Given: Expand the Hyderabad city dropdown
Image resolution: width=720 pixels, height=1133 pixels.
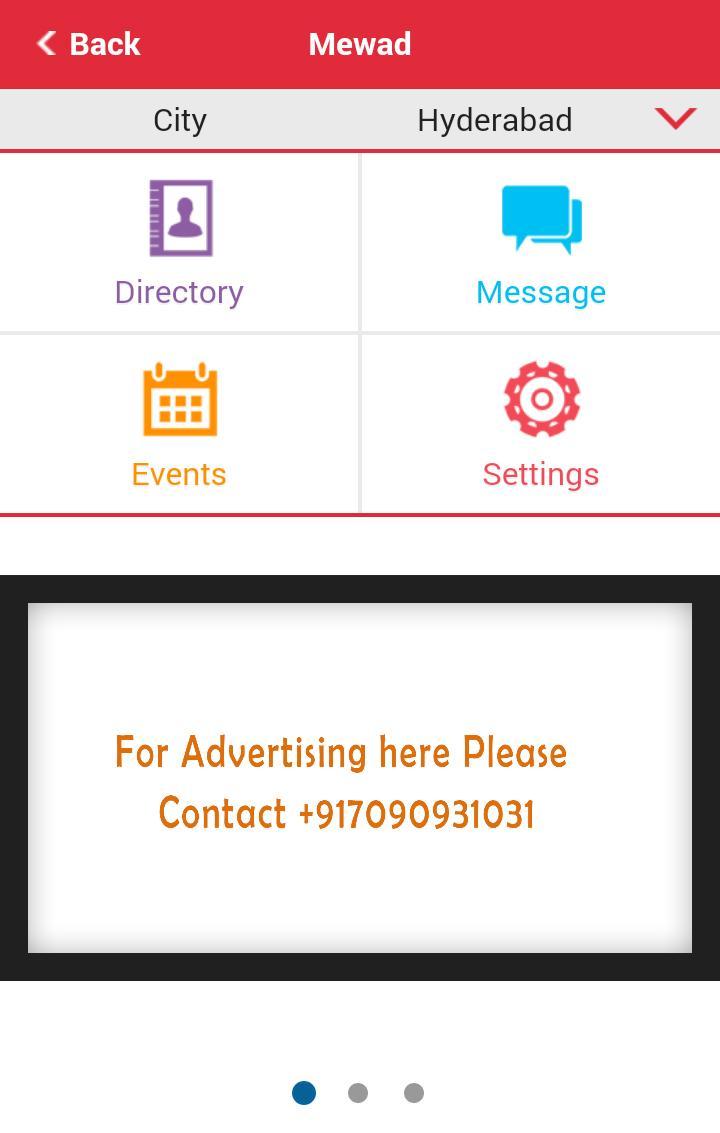Looking at the screenshot, I should [675, 120].
